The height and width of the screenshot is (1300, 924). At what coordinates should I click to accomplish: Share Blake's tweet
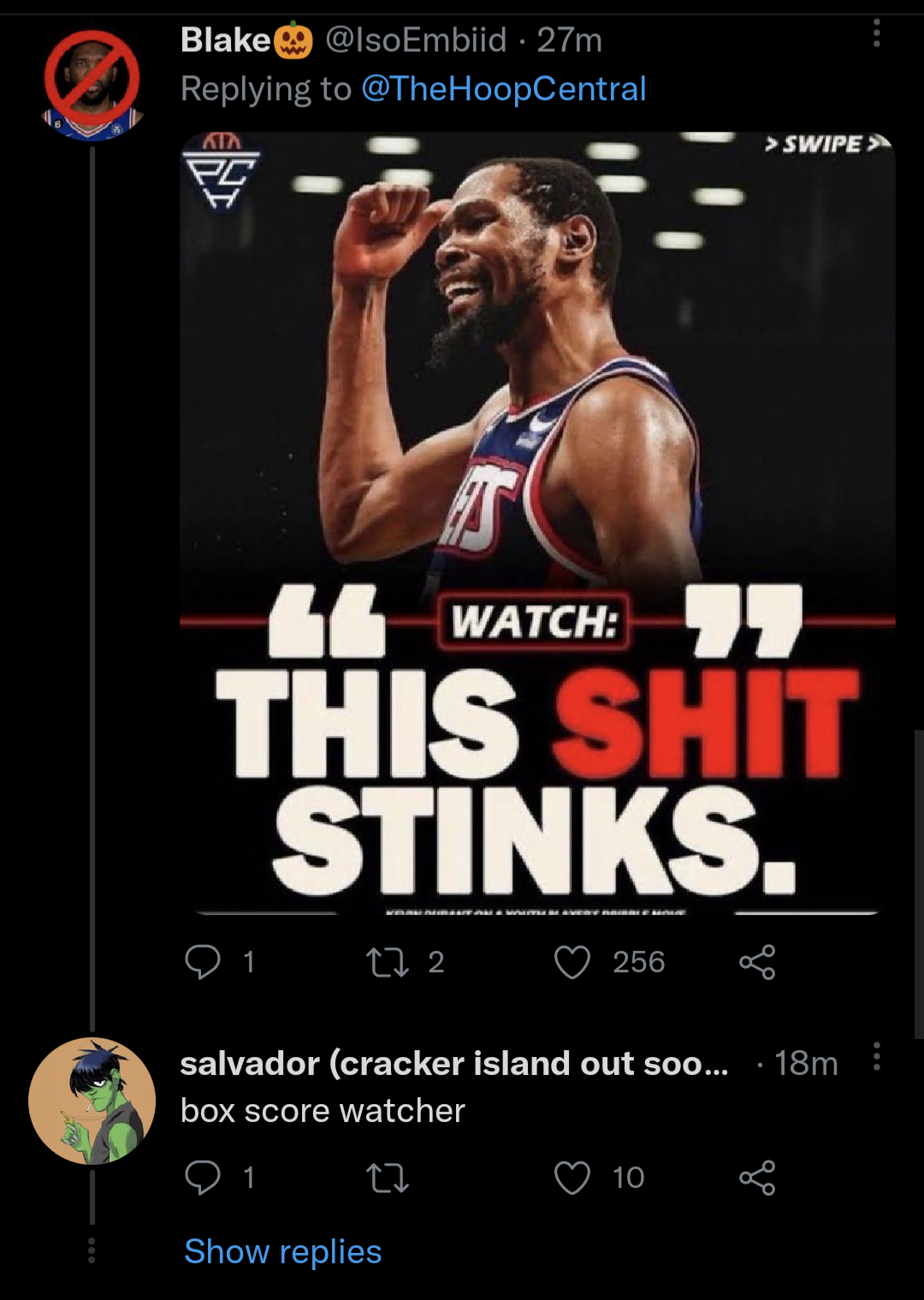(x=757, y=962)
